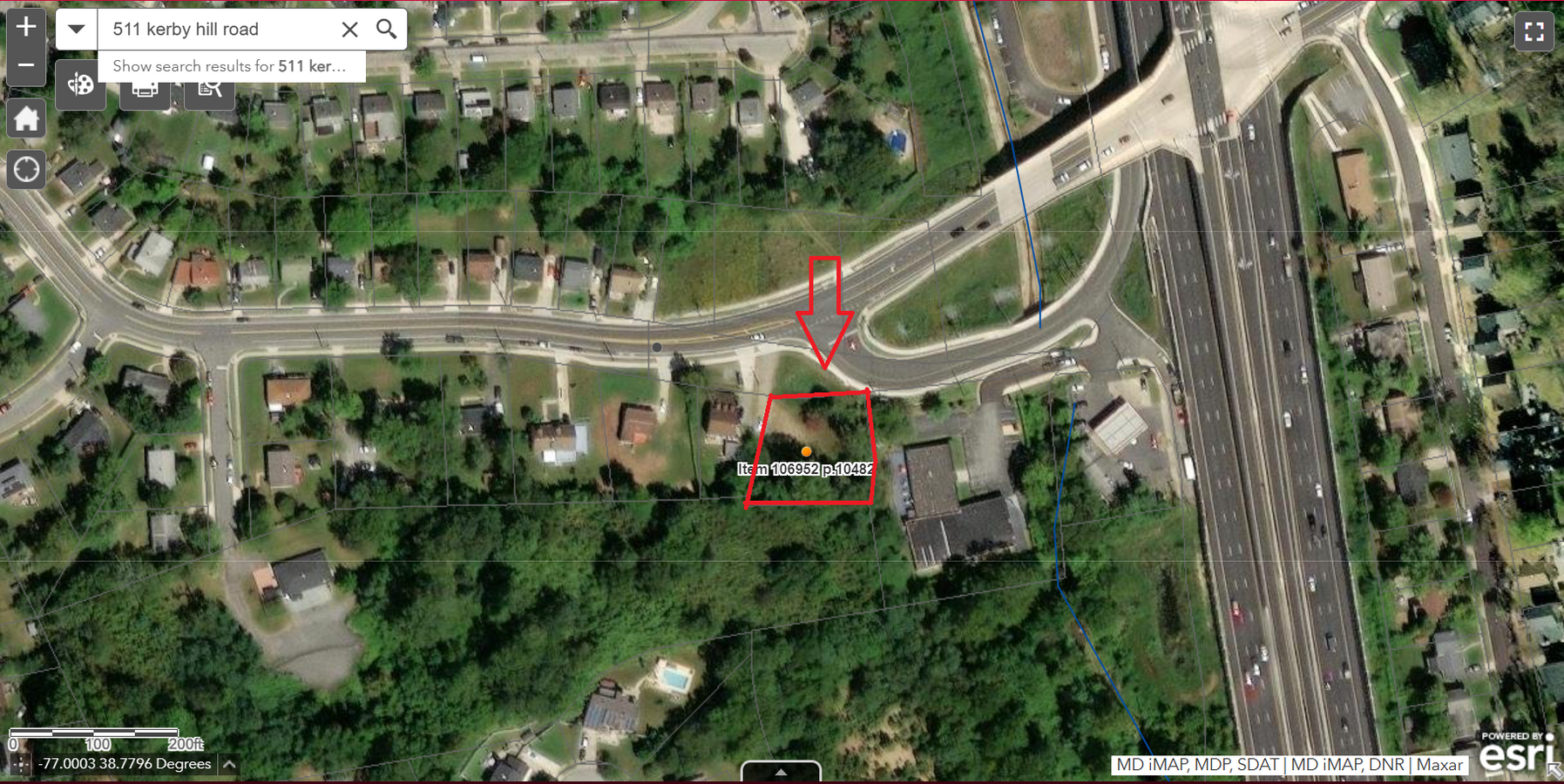Expand the bottom attribute table panel
The width and height of the screenshot is (1564, 784).
pos(781,772)
